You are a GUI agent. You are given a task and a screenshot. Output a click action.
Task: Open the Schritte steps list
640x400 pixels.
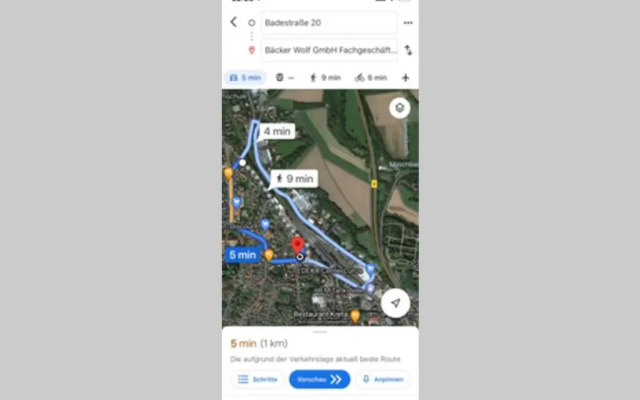tap(257, 379)
